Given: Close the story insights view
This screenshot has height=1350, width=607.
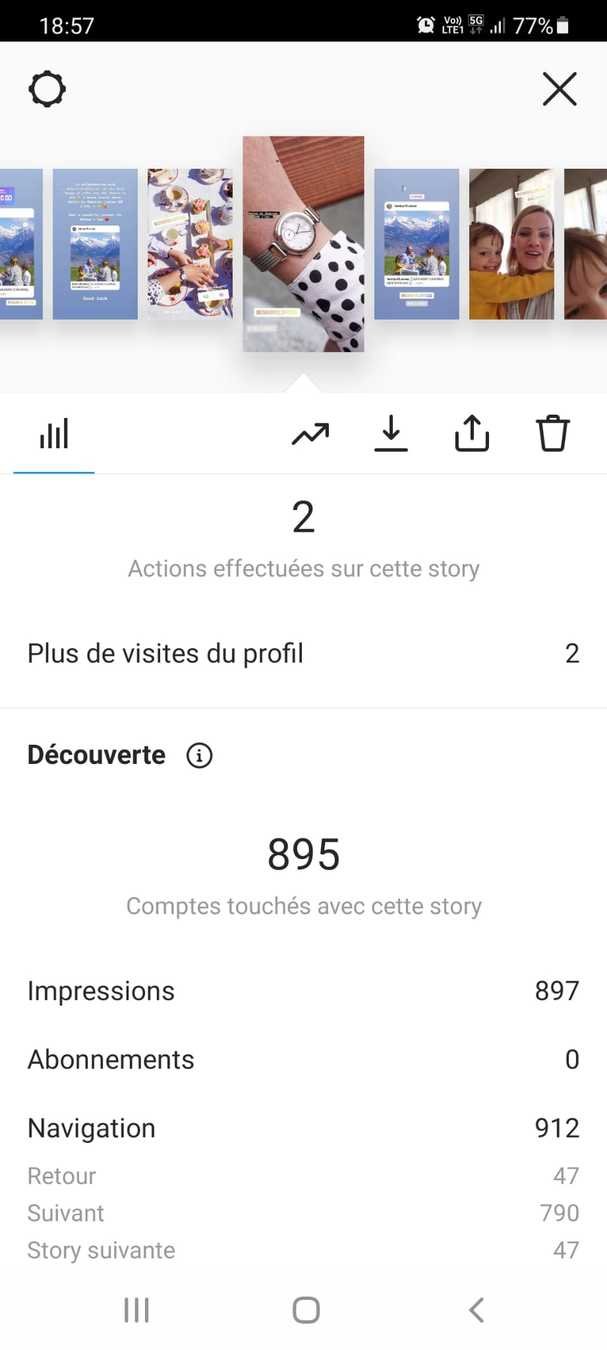Looking at the screenshot, I should tap(559, 90).
